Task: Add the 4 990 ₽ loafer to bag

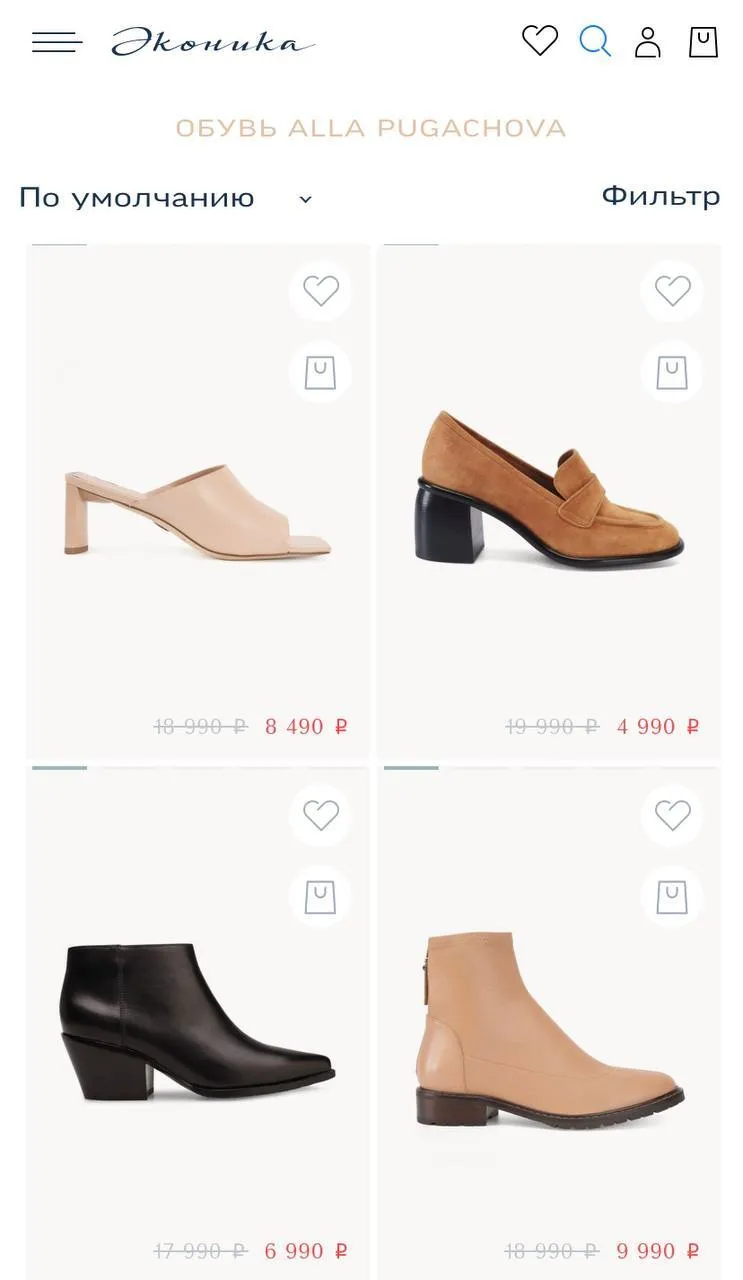Action: click(672, 372)
